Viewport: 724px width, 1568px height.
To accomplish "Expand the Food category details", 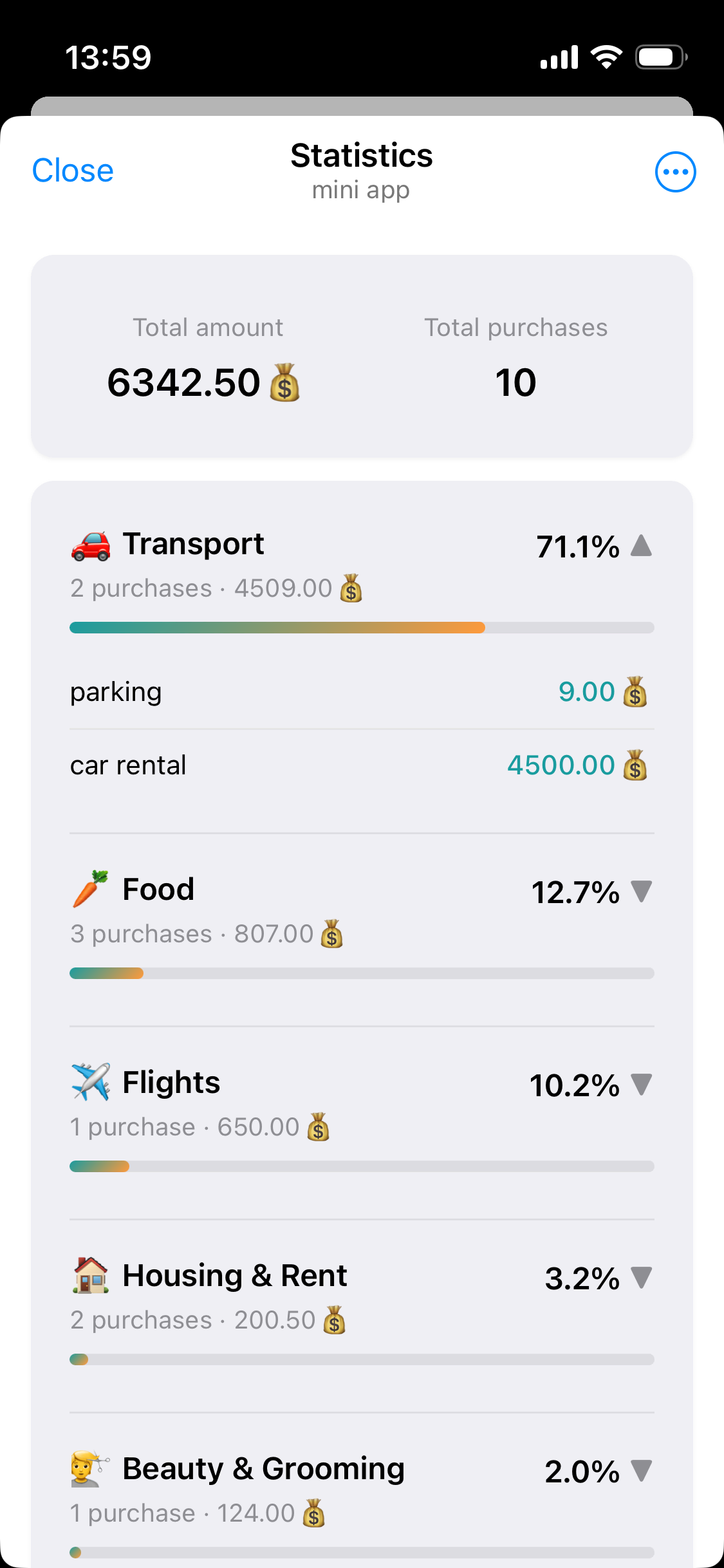I will 641,893.
